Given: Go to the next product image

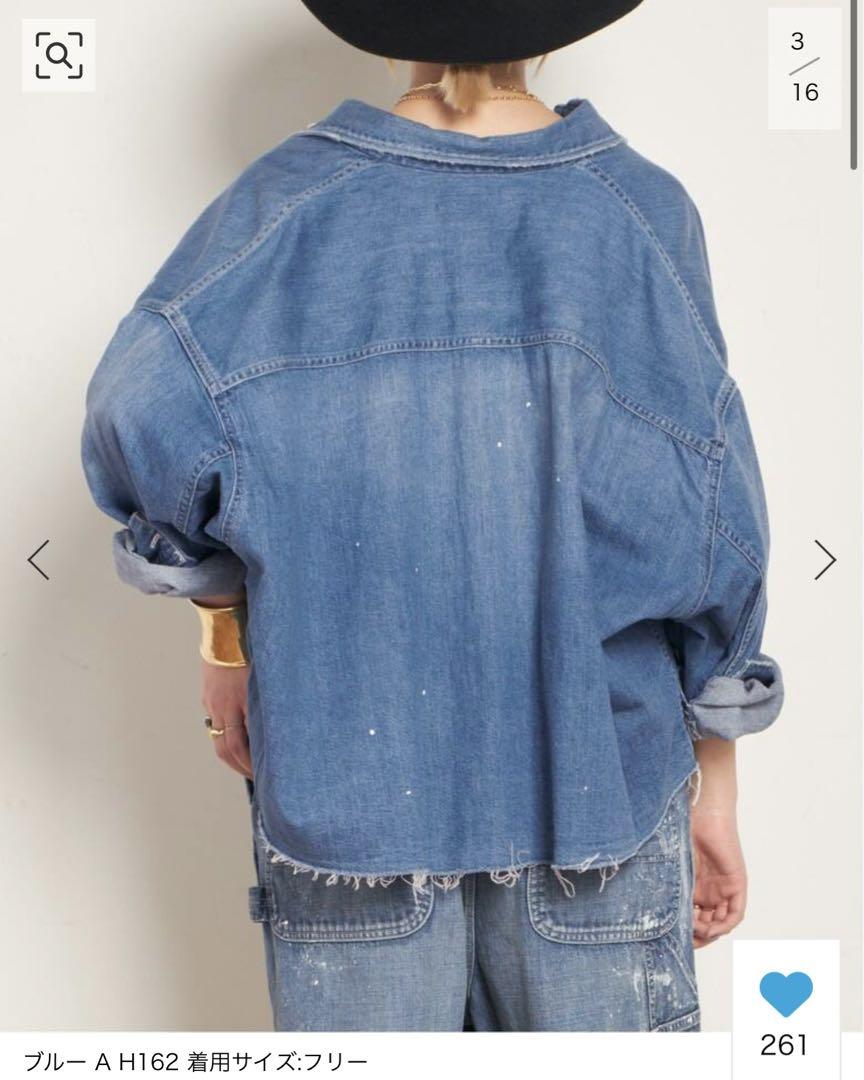Looking at the screenshot, I should pos(824,560).
